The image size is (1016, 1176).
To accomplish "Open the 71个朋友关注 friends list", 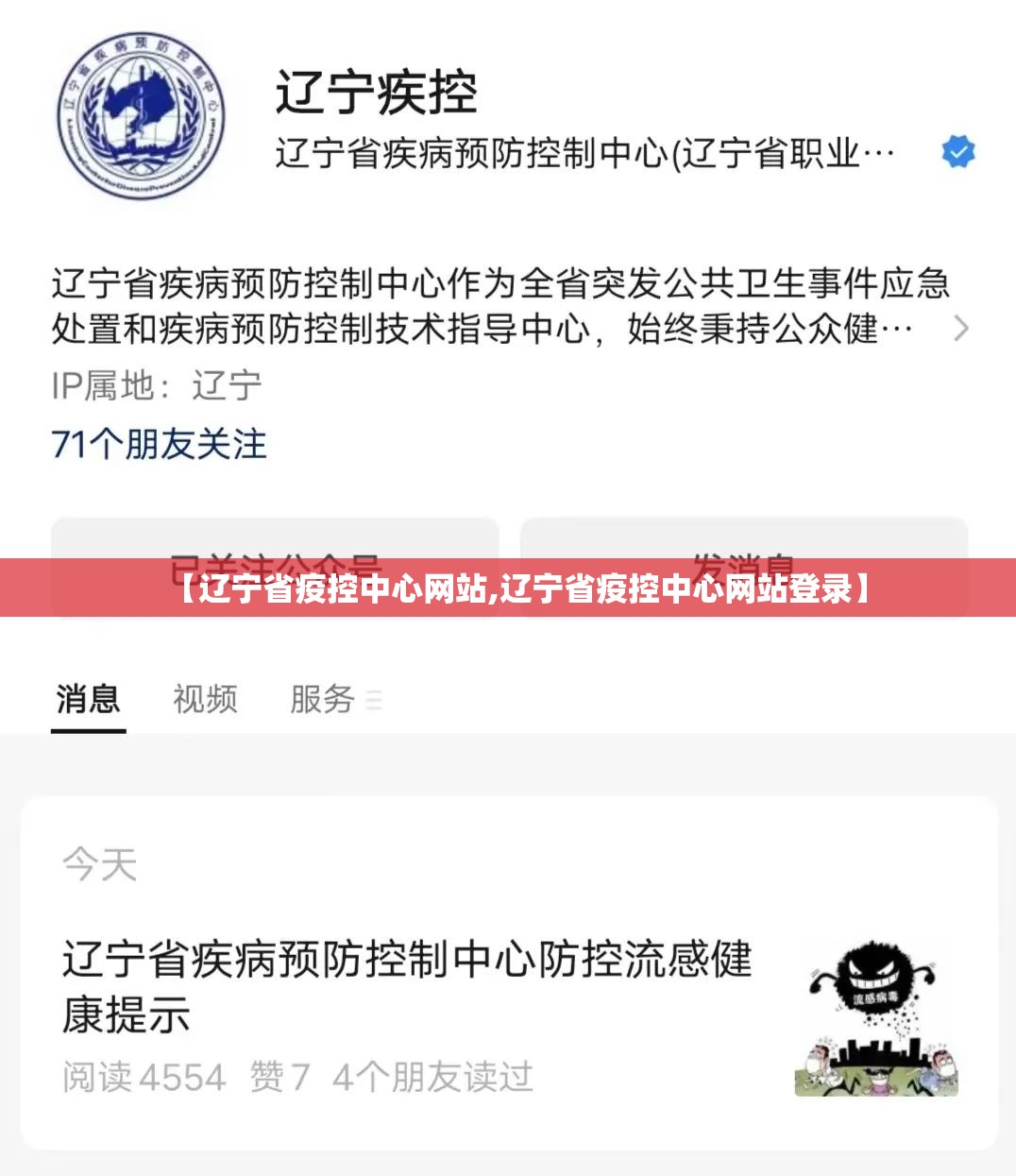I will point(159,444).
